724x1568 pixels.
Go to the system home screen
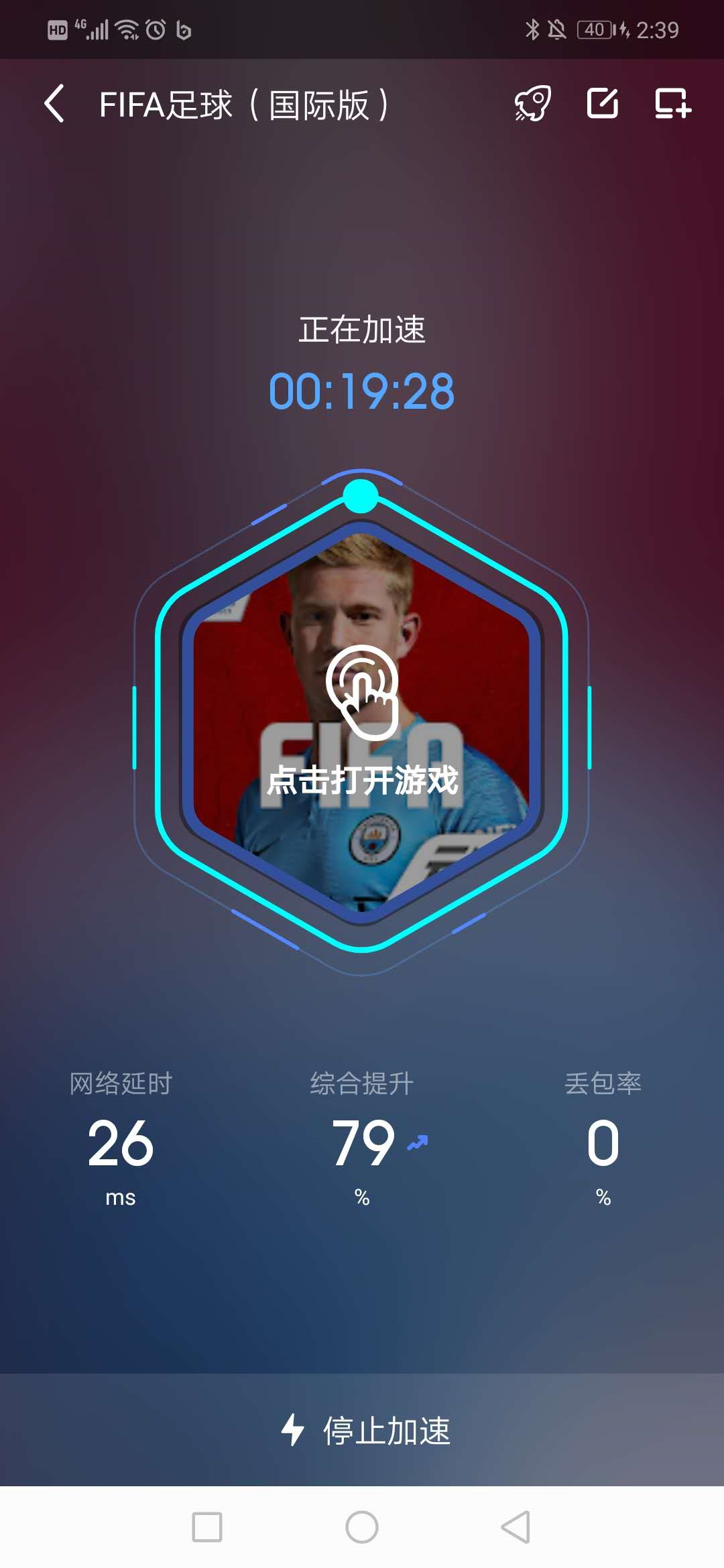coord(362,1527)
